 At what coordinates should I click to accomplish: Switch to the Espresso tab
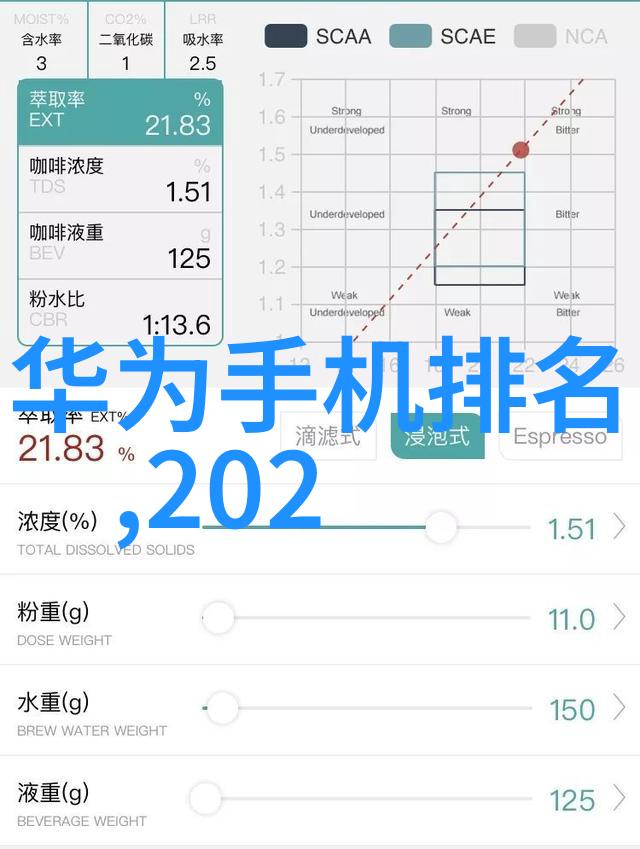click(x=560, y=437)
